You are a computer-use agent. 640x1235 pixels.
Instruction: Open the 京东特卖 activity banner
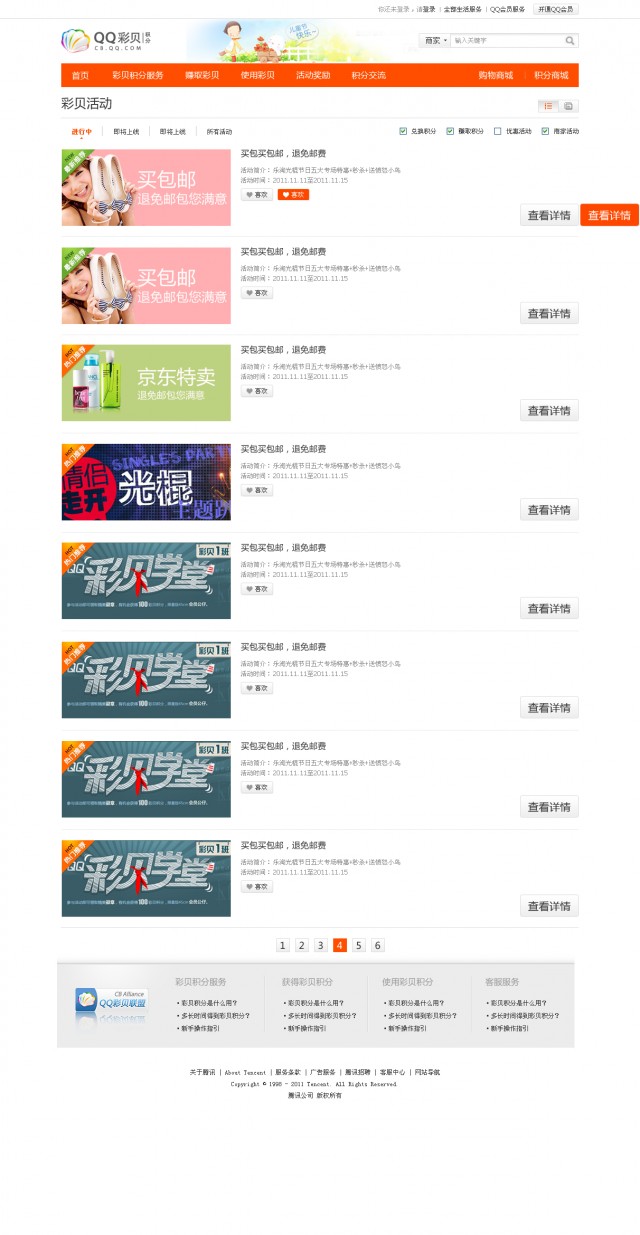tap(146, 383)
